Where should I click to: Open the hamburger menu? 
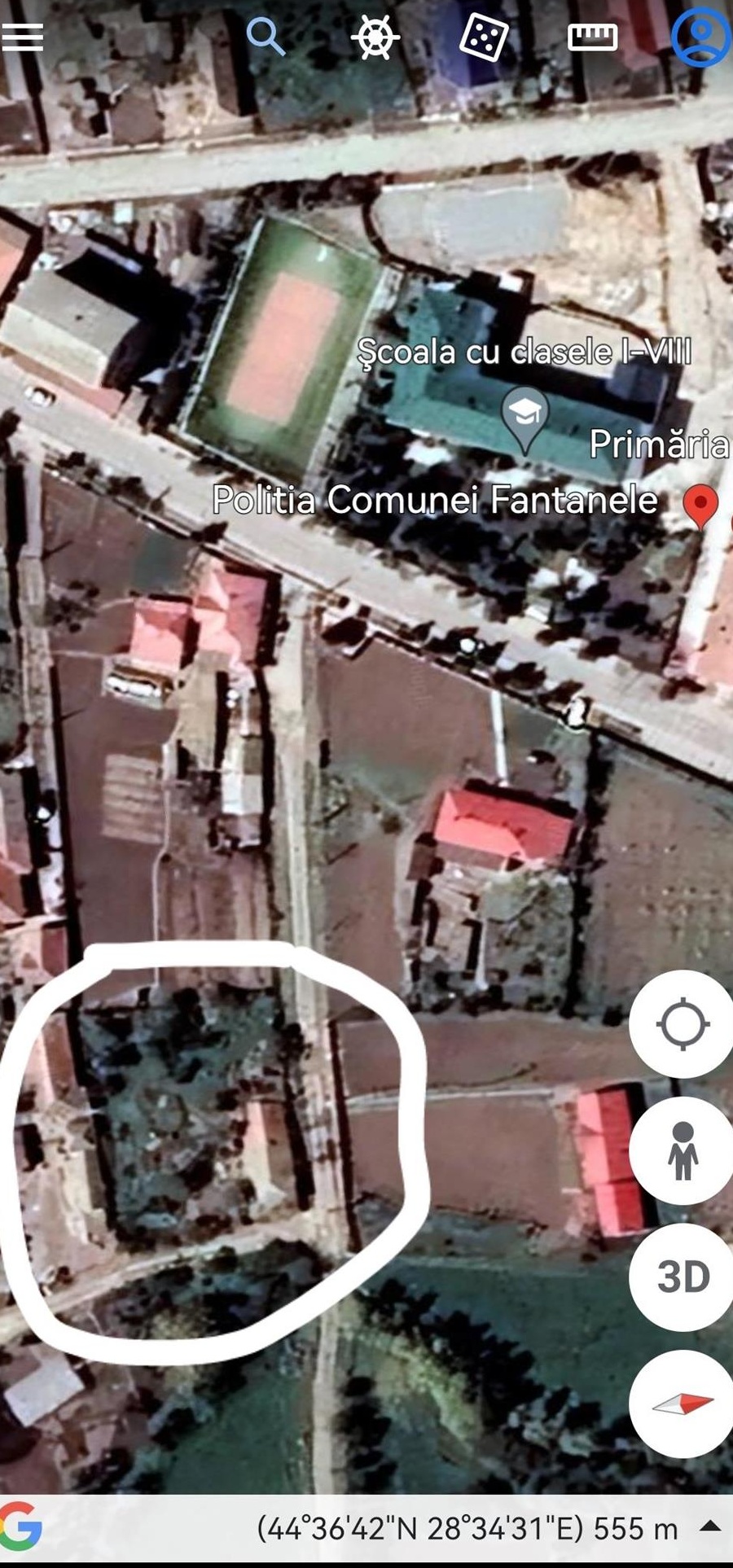tap(23, 37)
